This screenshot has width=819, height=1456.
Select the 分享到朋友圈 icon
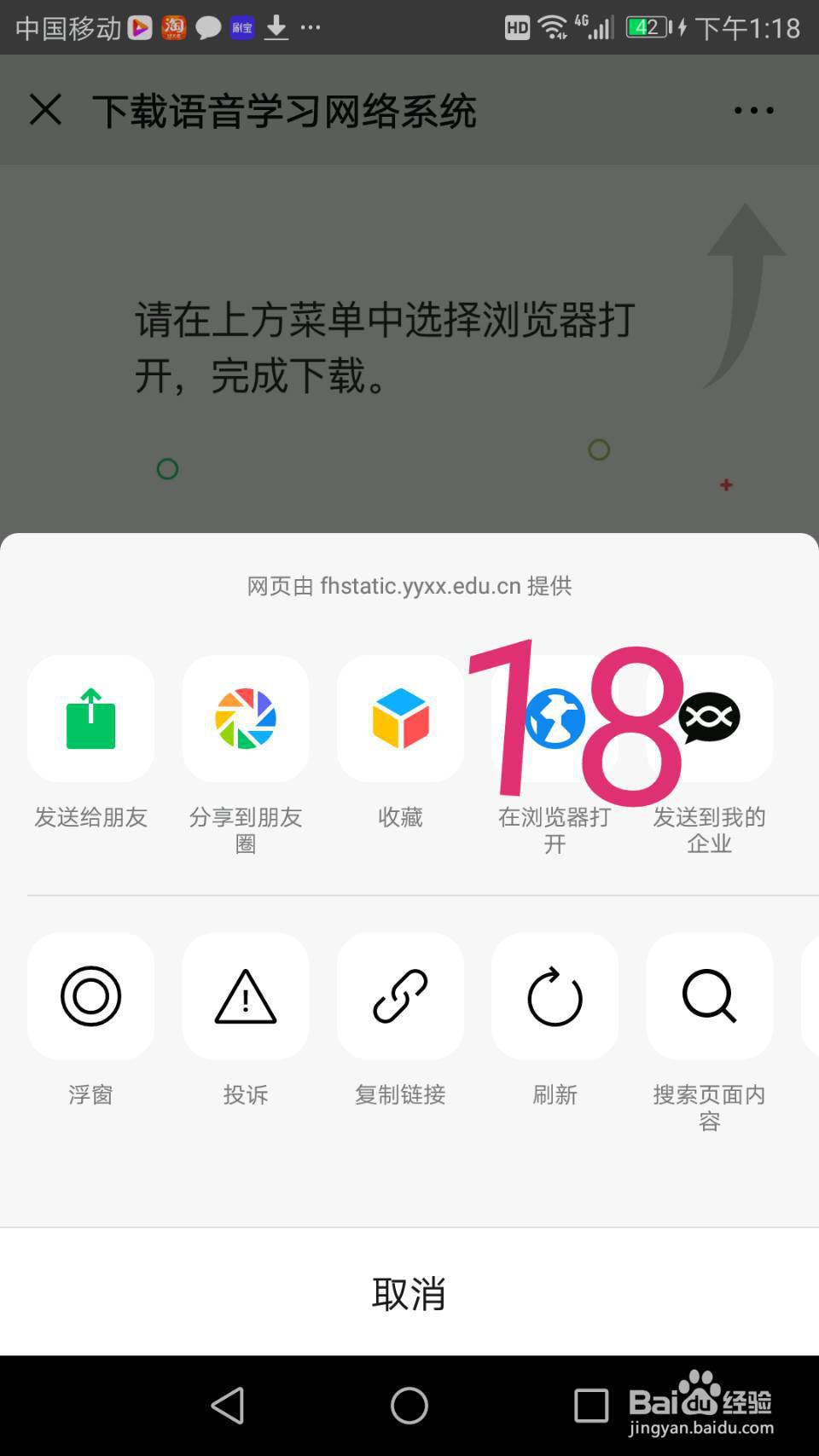245,717
